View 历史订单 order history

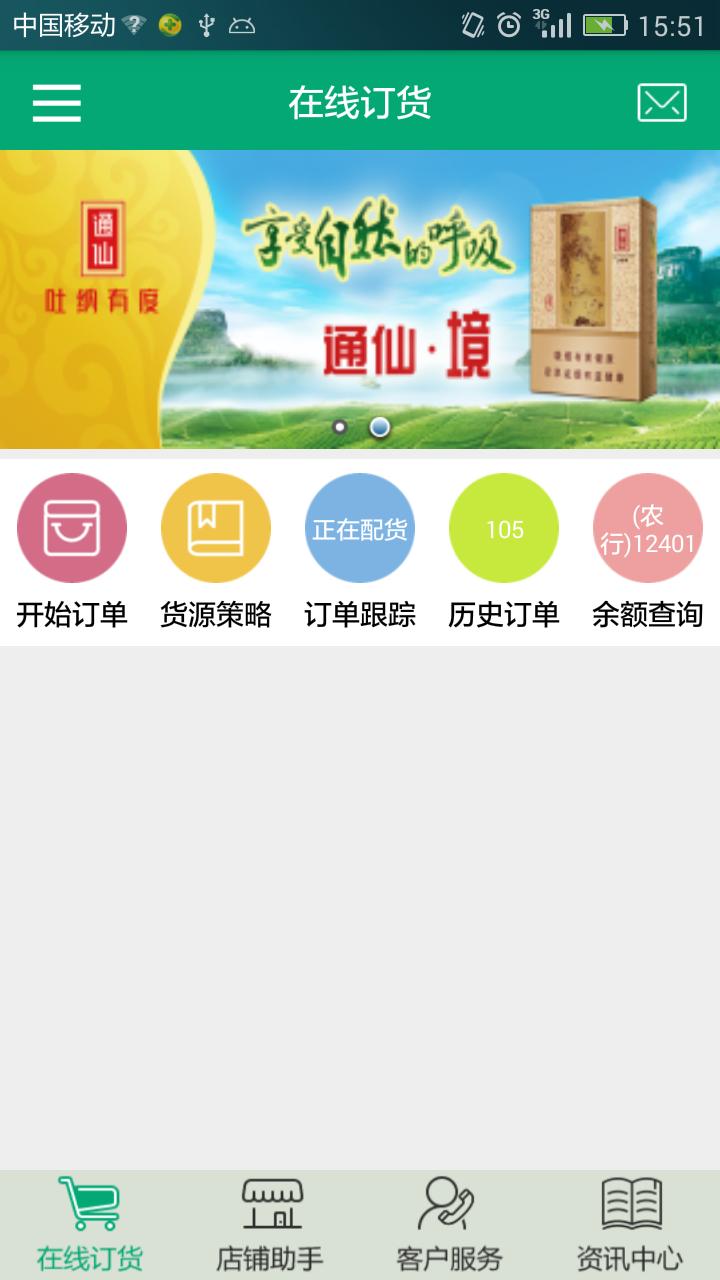click(504, 550)
